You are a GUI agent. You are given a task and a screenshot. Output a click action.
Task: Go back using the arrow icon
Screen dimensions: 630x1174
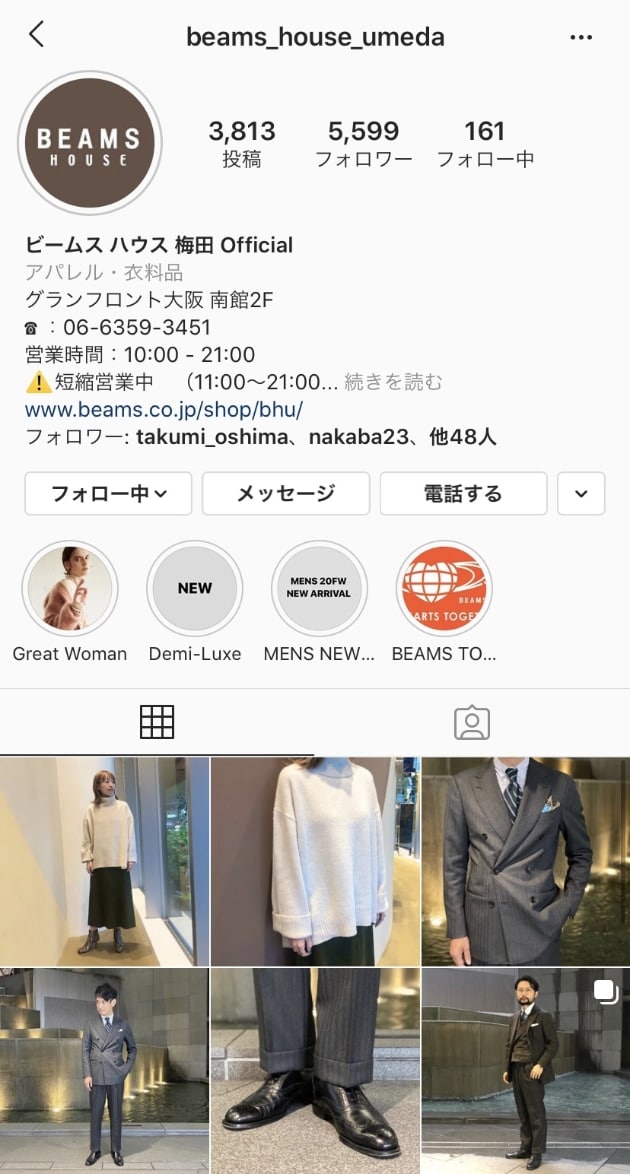(37, 35)
